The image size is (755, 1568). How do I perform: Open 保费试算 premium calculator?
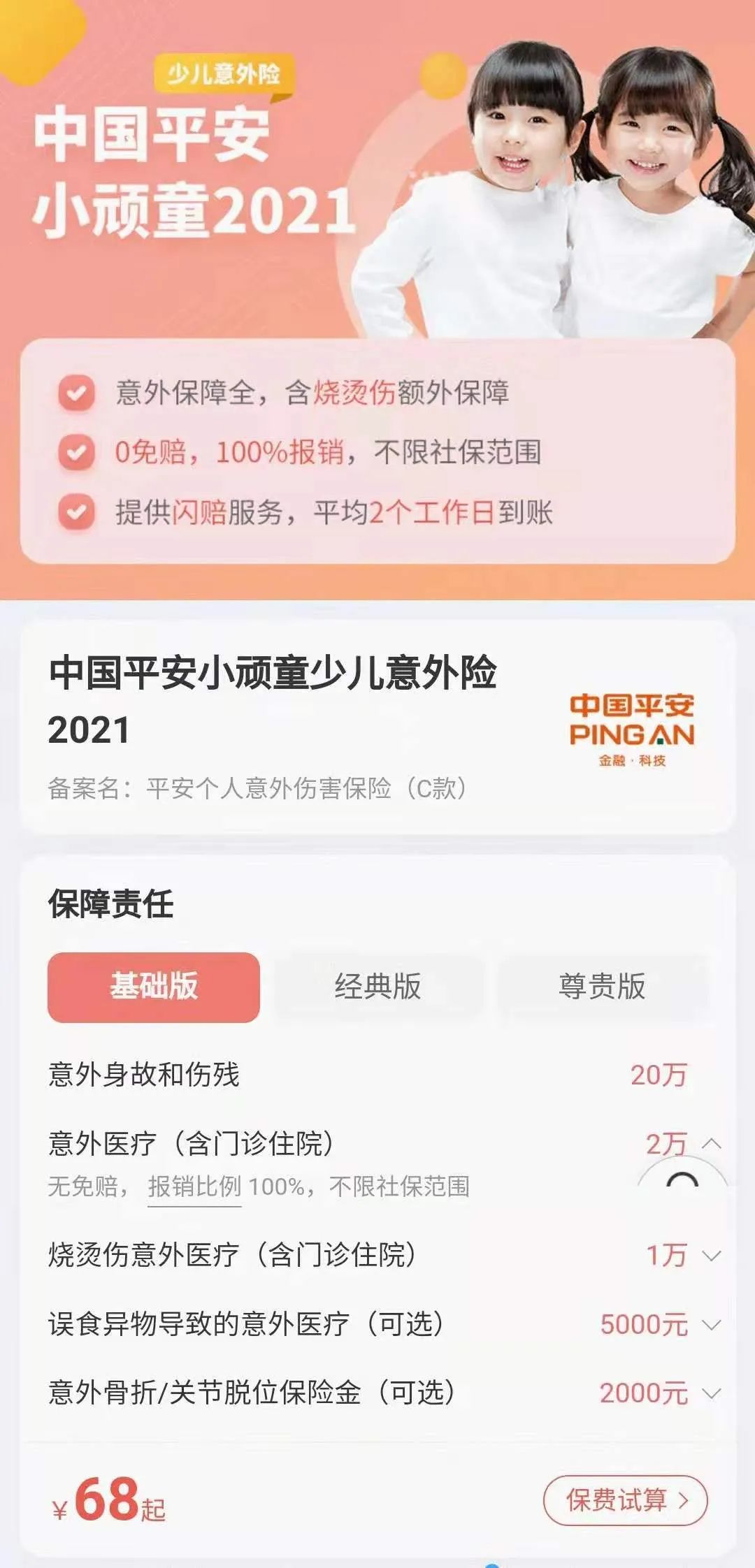626,1500
